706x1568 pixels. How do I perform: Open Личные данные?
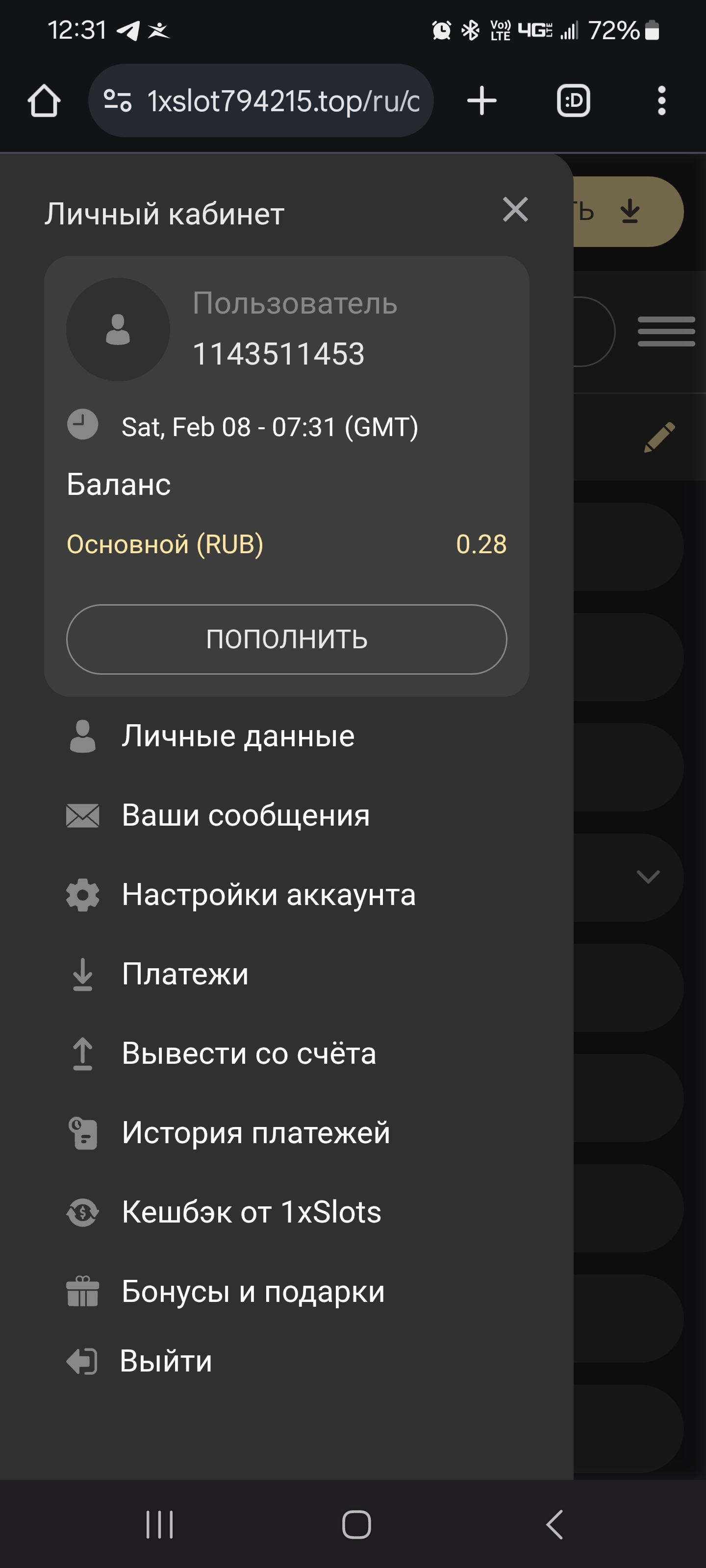(238, 736)
